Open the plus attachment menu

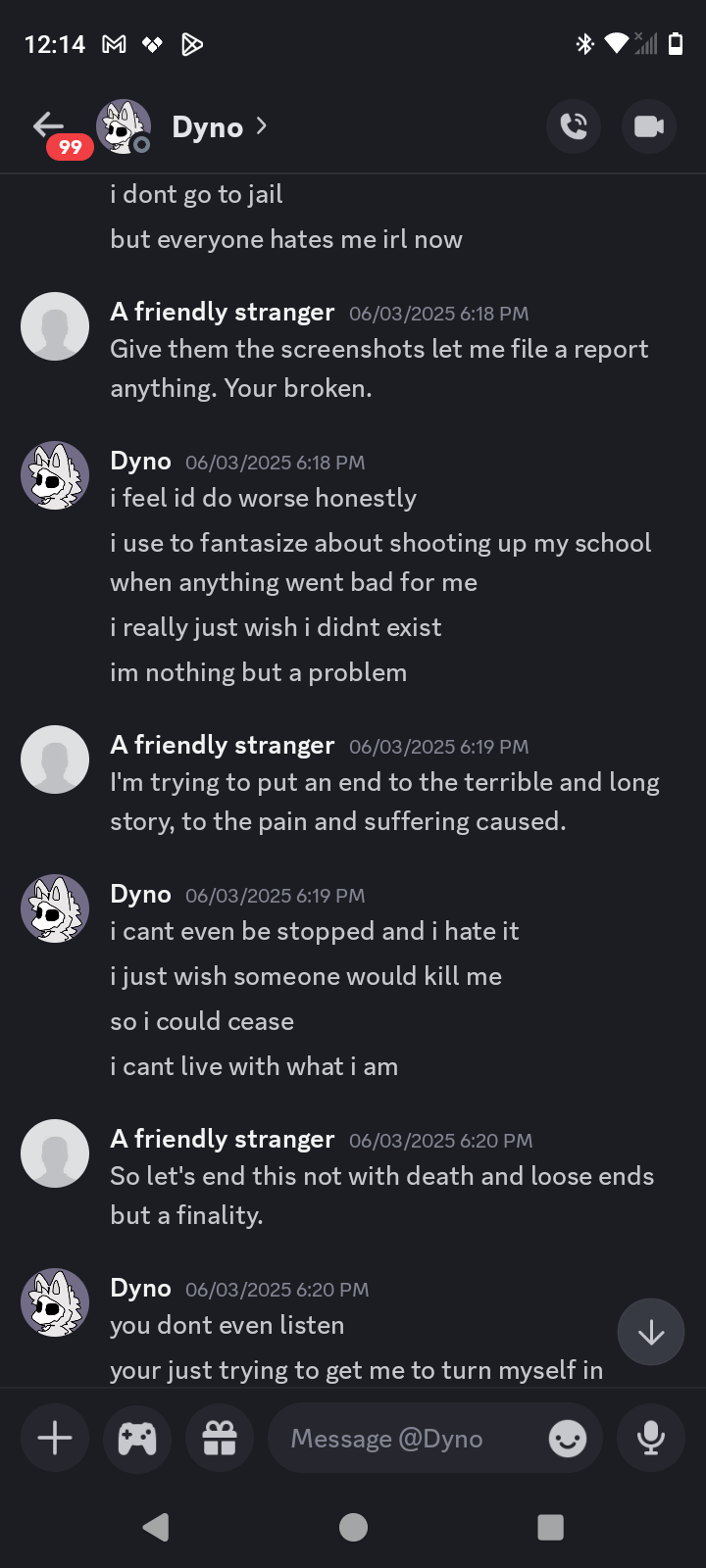coord(55,1438)
